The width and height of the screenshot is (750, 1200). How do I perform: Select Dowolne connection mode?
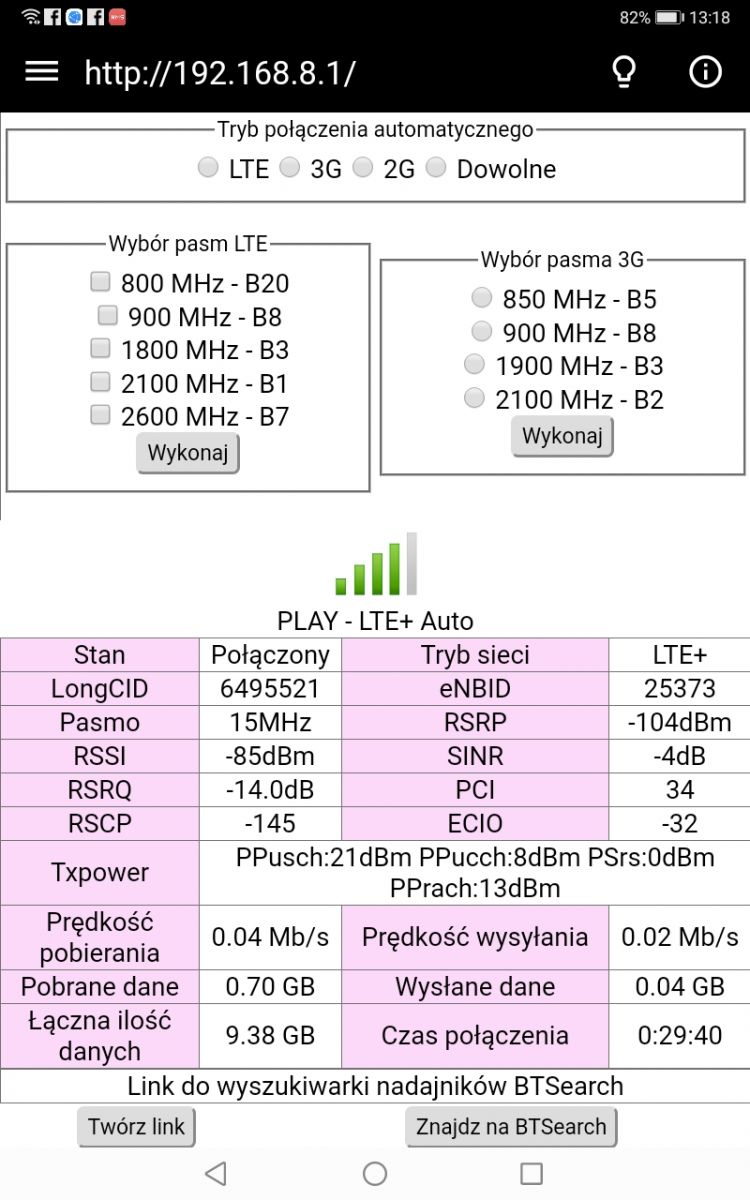click(436, 168)
